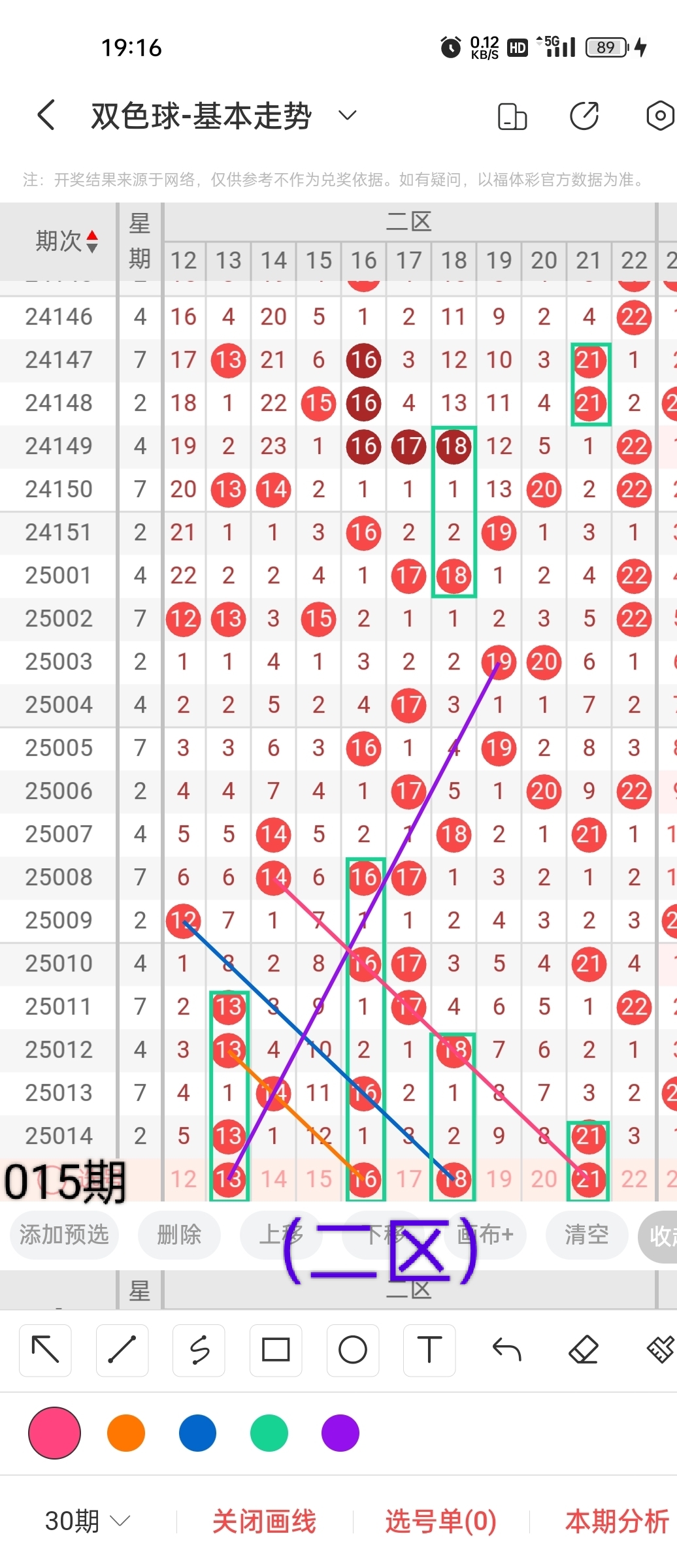Choose the circle drawing tool
Viewport: 677px width, 1568px height.
[x=353, y=1350]
